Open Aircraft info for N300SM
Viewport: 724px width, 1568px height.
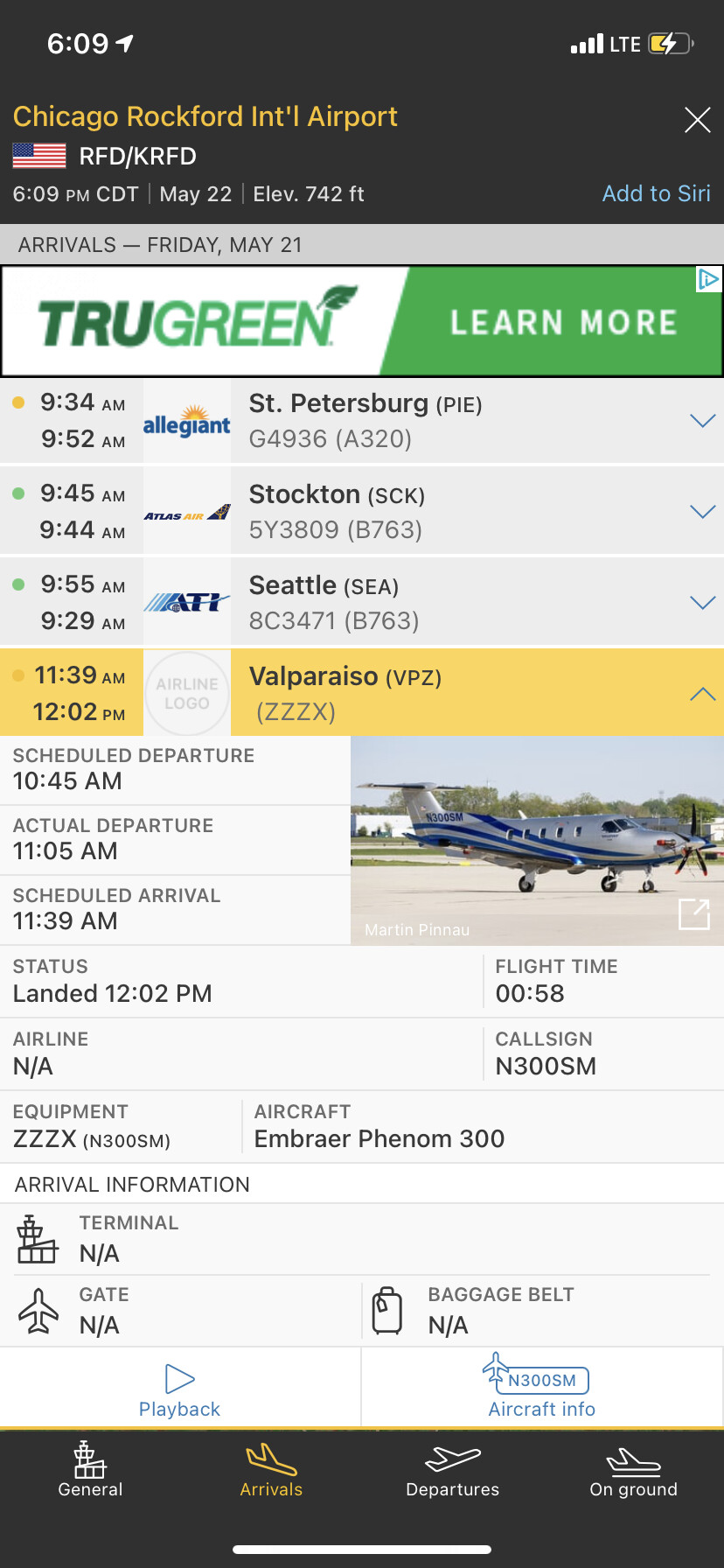pos(541,1389)
